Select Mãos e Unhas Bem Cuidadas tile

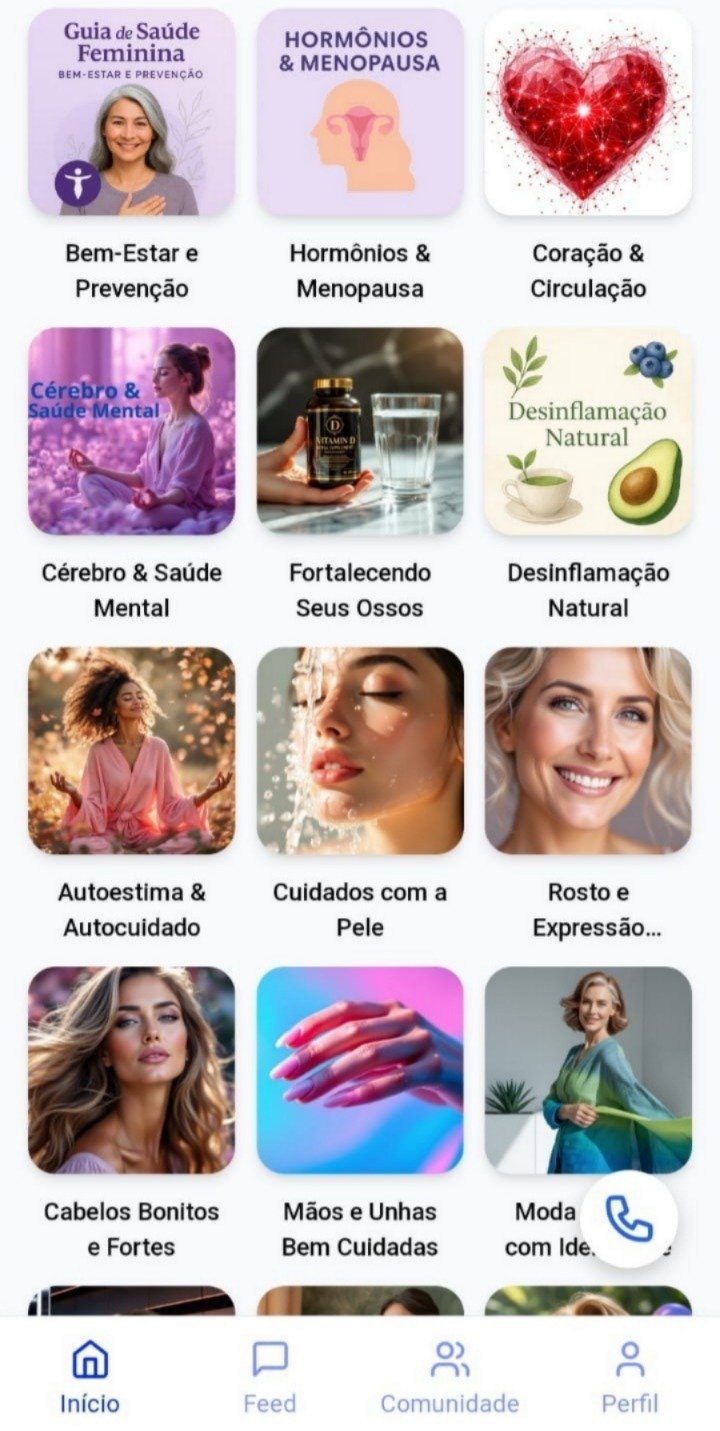pos(360,1070)
